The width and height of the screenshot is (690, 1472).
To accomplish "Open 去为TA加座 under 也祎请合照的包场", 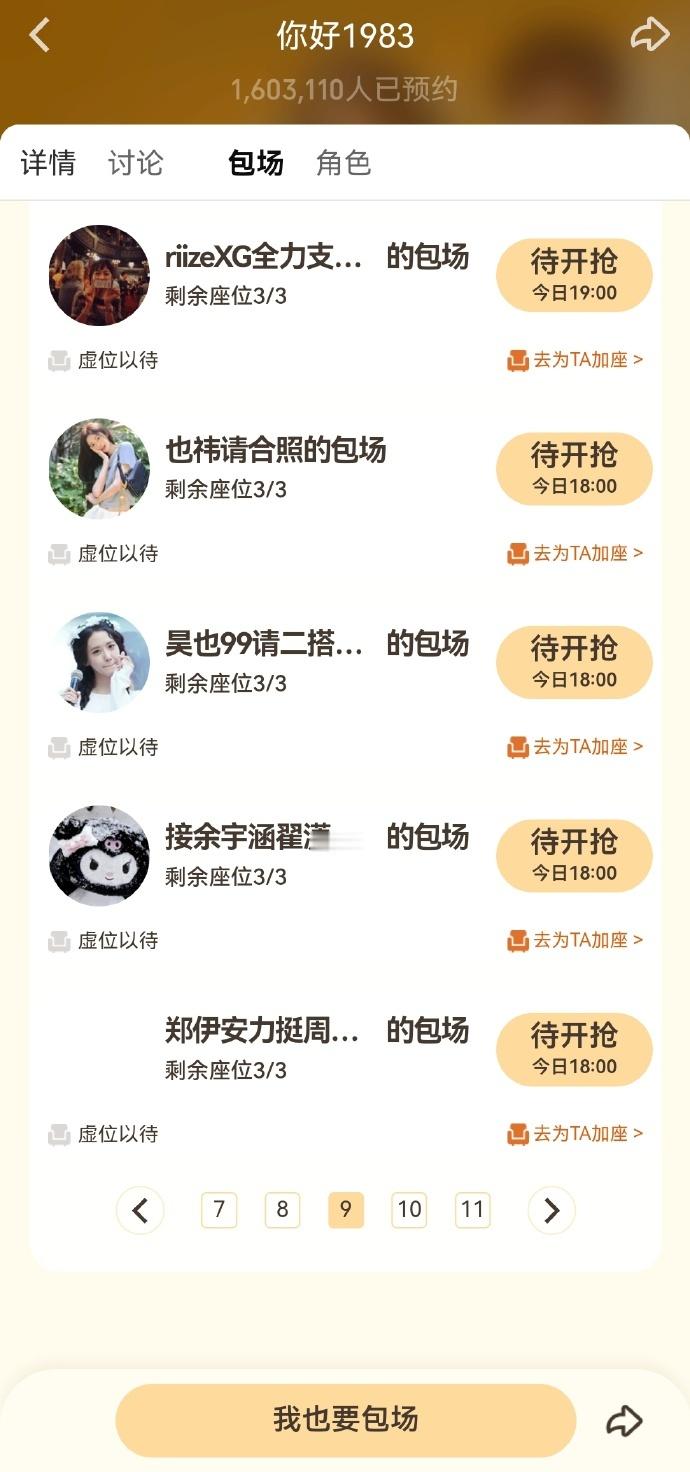I will pos(576,553).
